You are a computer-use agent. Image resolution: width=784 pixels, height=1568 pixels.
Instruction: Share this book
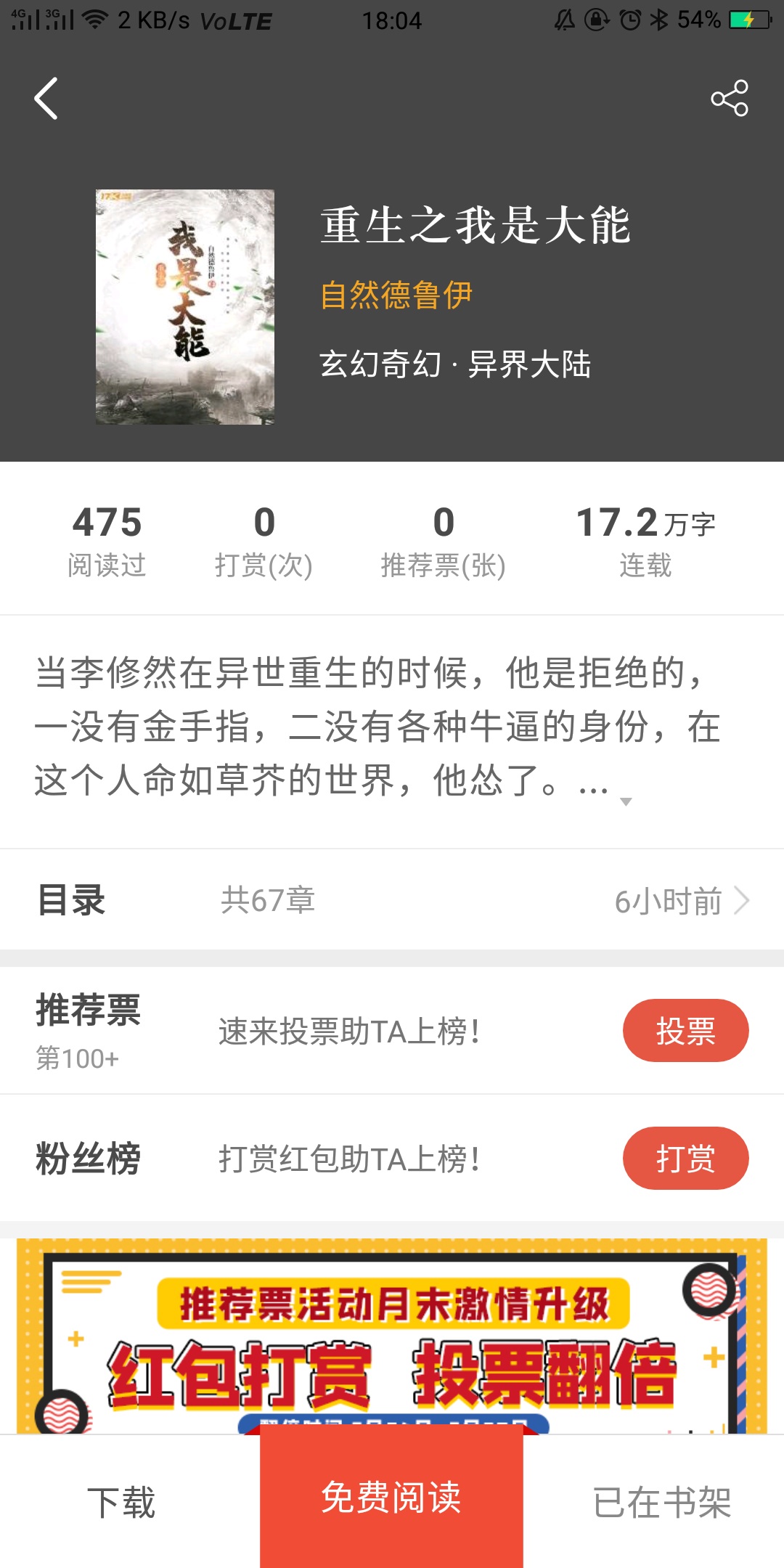point(729,99)
